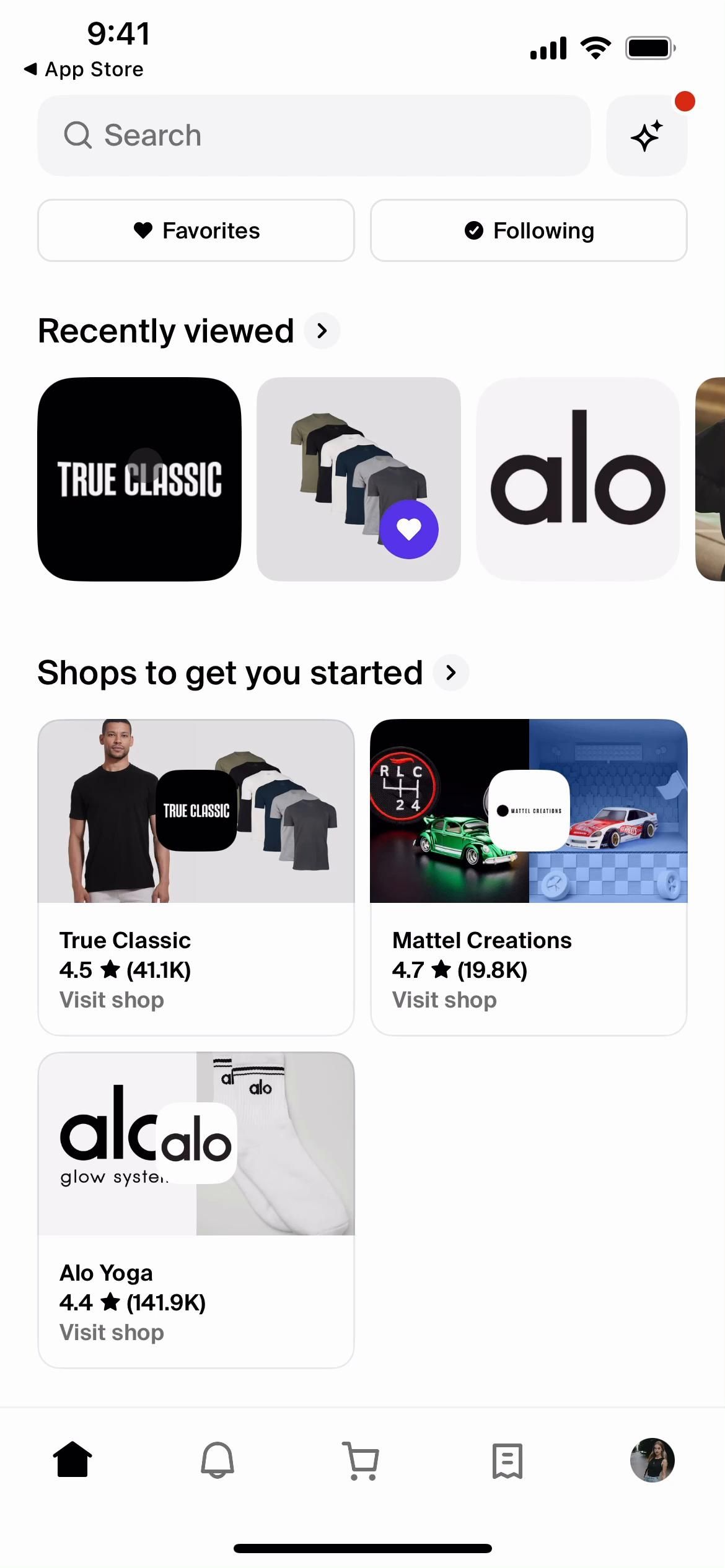
Task: Expand Shops to get you started
Action: tap(450, 673)
